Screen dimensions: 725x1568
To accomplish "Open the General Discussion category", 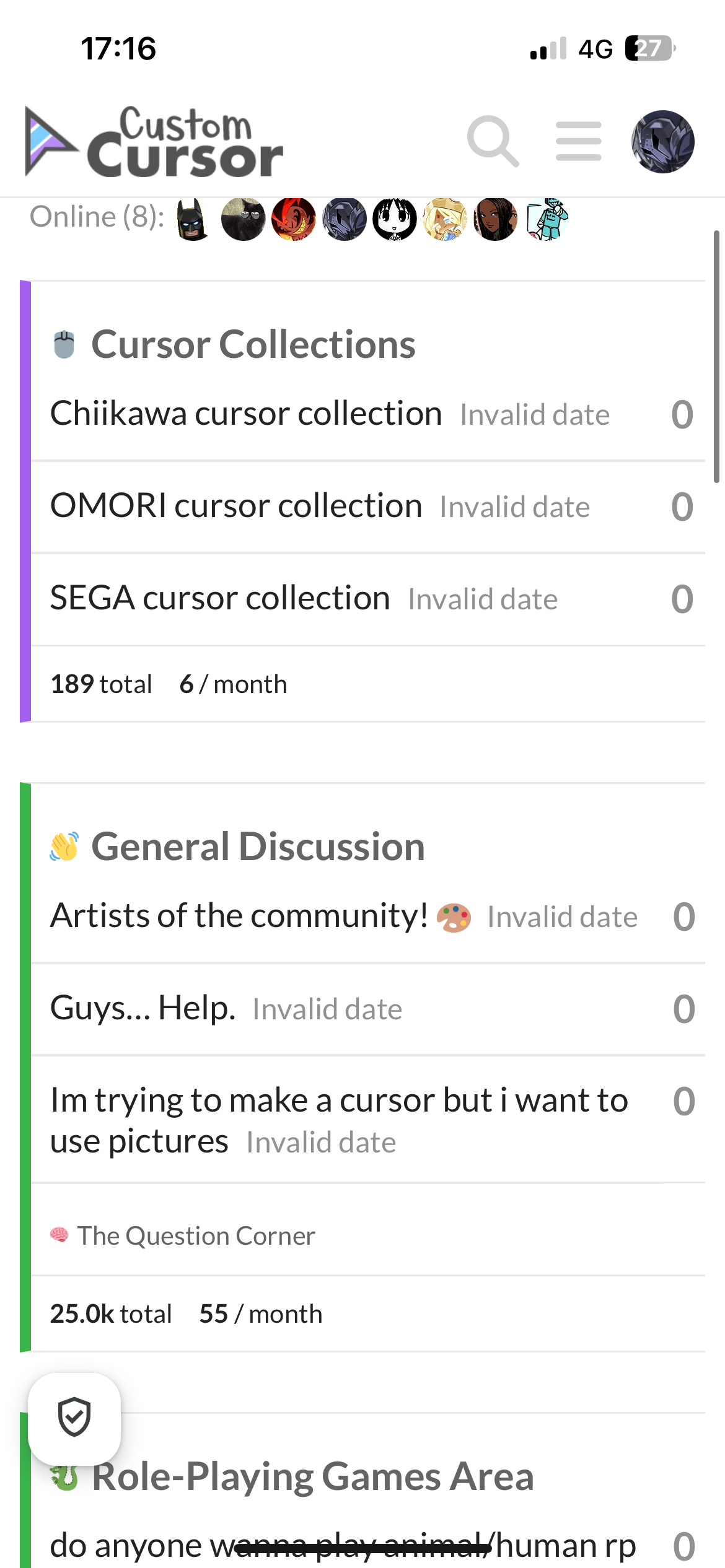I will click(x=258, y=847).
